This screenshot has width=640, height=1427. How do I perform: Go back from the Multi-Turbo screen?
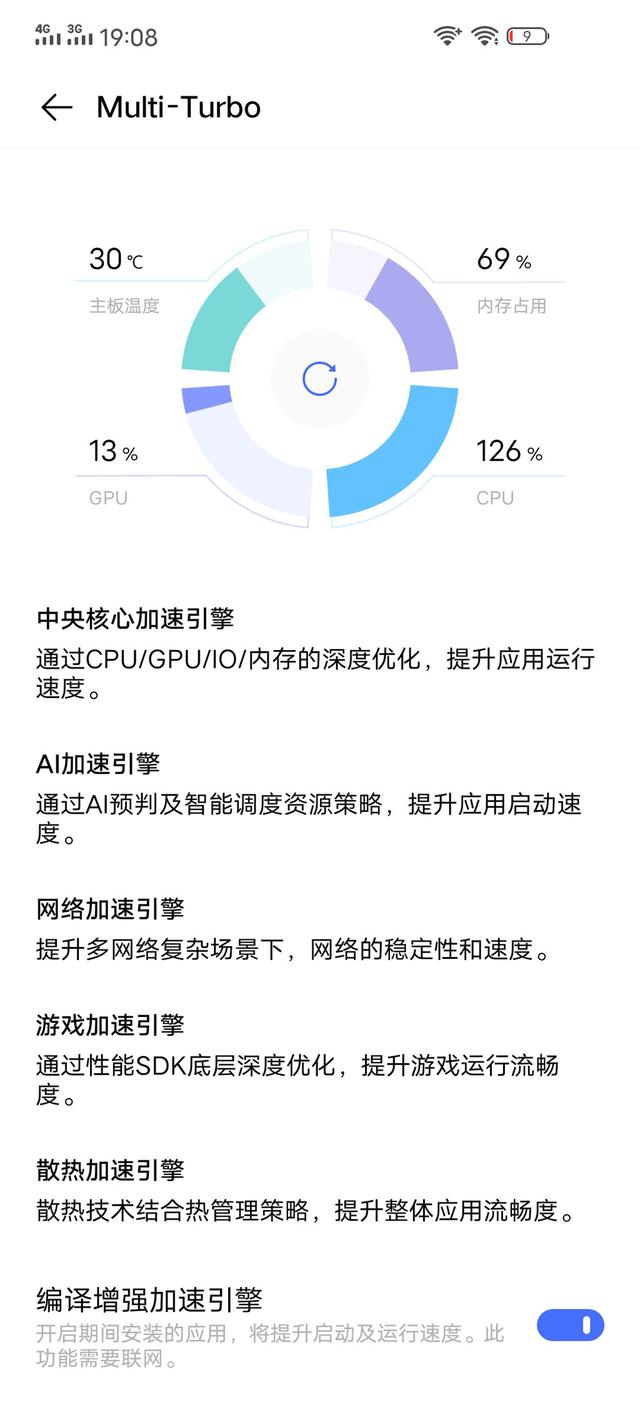pyautogui.click(x=57, y=108)
